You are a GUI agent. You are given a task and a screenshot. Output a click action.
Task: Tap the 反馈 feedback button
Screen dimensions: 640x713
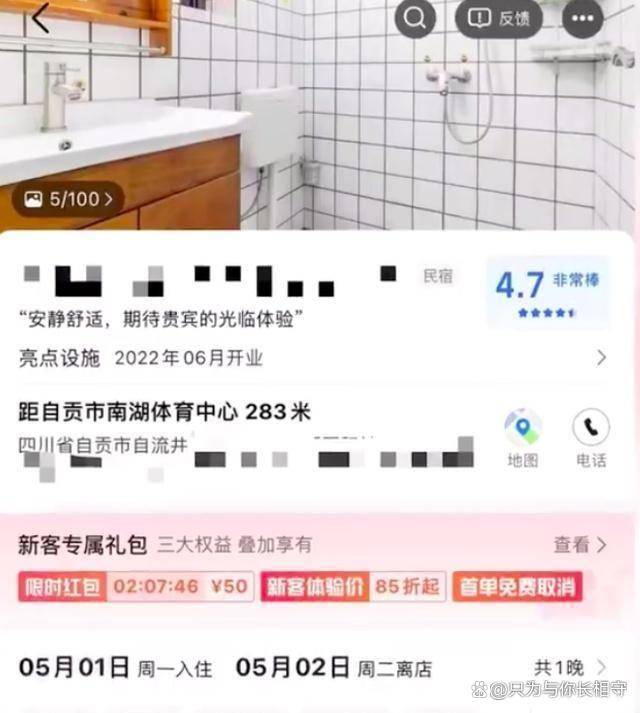(x=499, y=18)
